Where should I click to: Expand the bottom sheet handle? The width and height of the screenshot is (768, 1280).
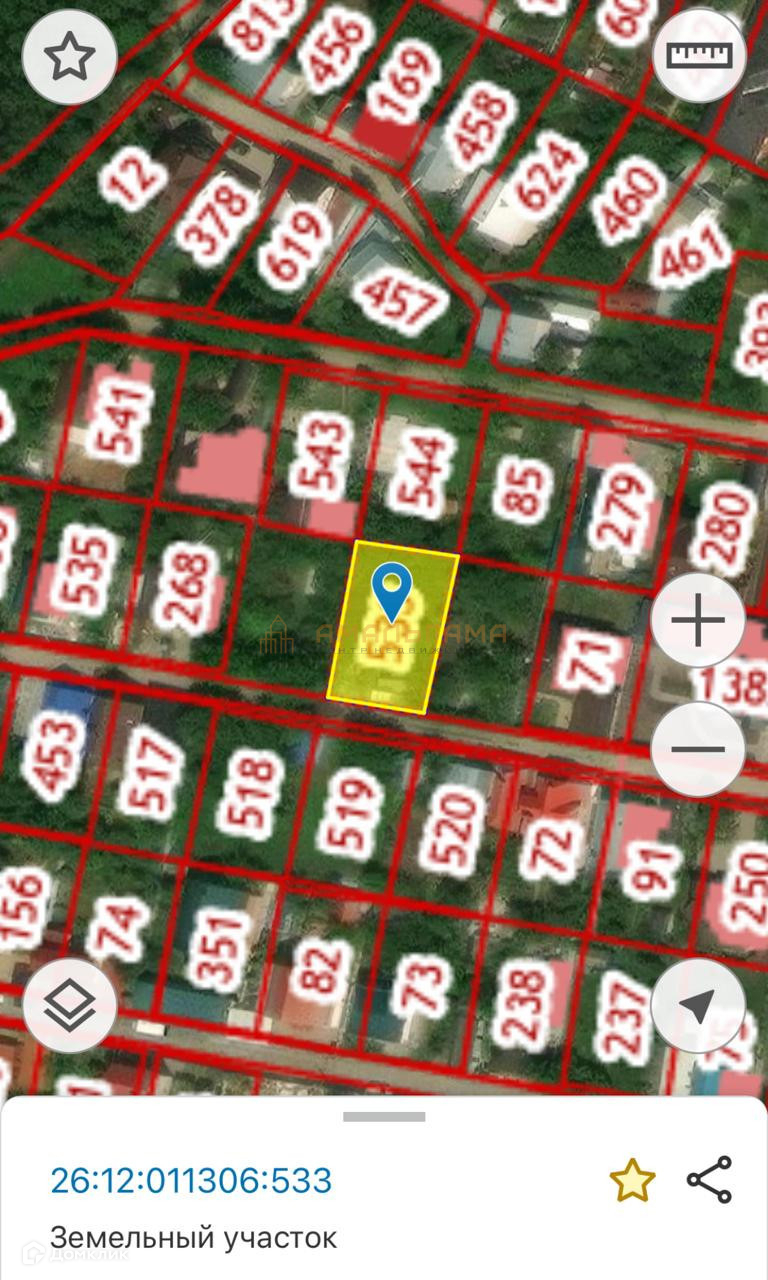(x=384, y=1117)
